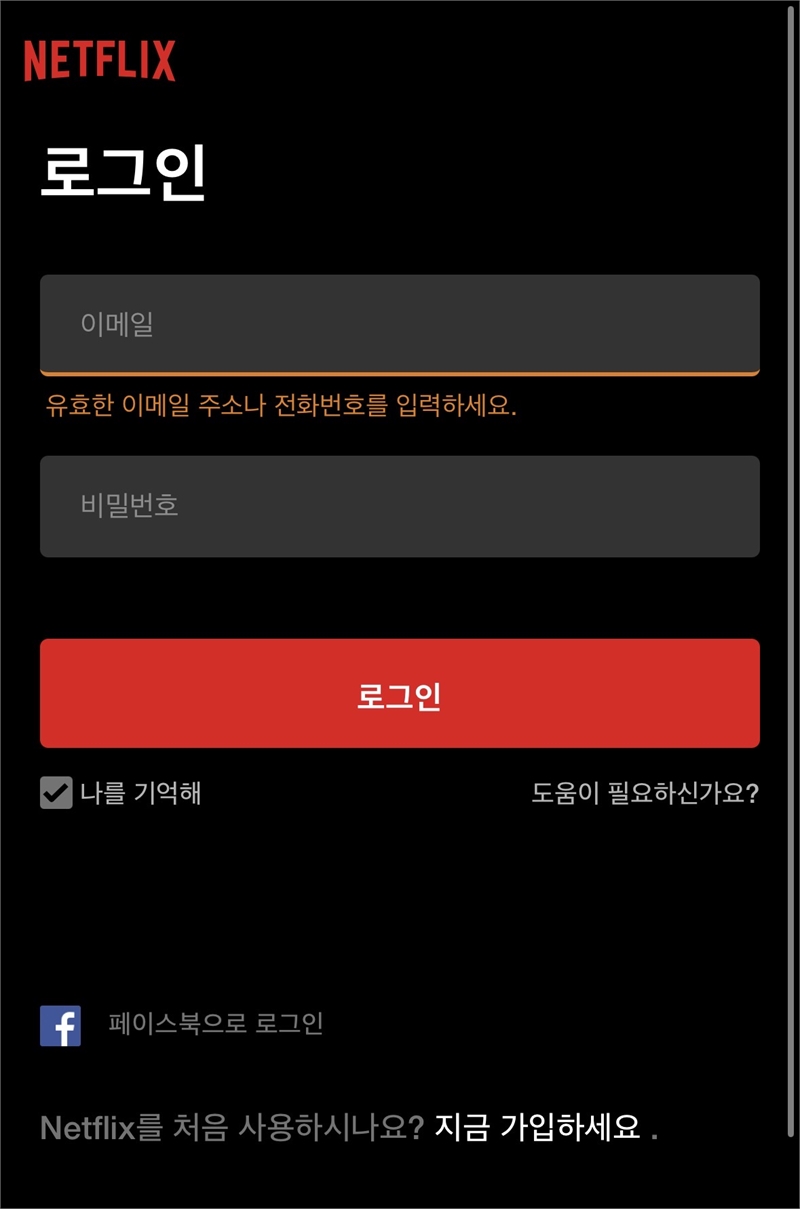Uncheck the 나를 기억해 checkbox
This screenshot has height=1209, width=800.
coord(56,793)
